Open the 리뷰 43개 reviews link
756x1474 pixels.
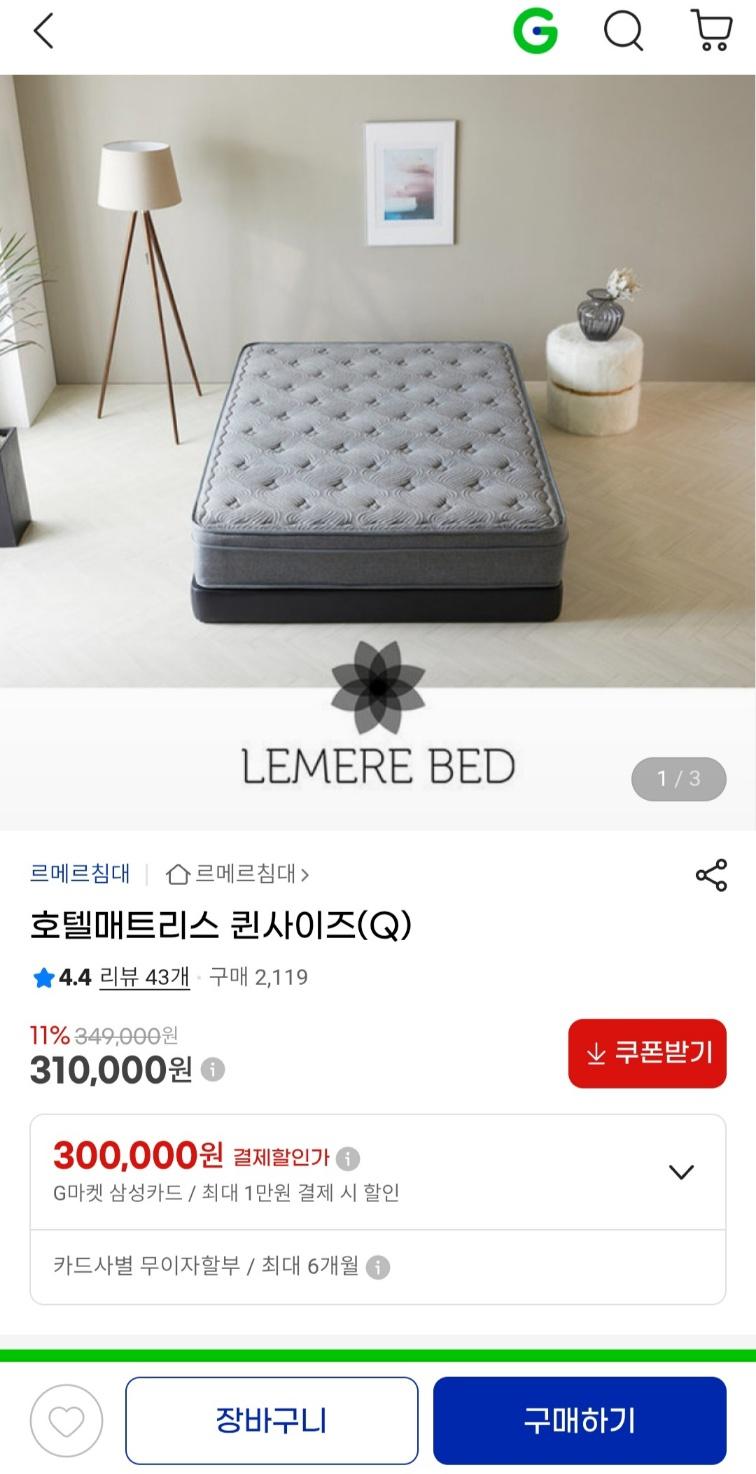click(144, 977)
